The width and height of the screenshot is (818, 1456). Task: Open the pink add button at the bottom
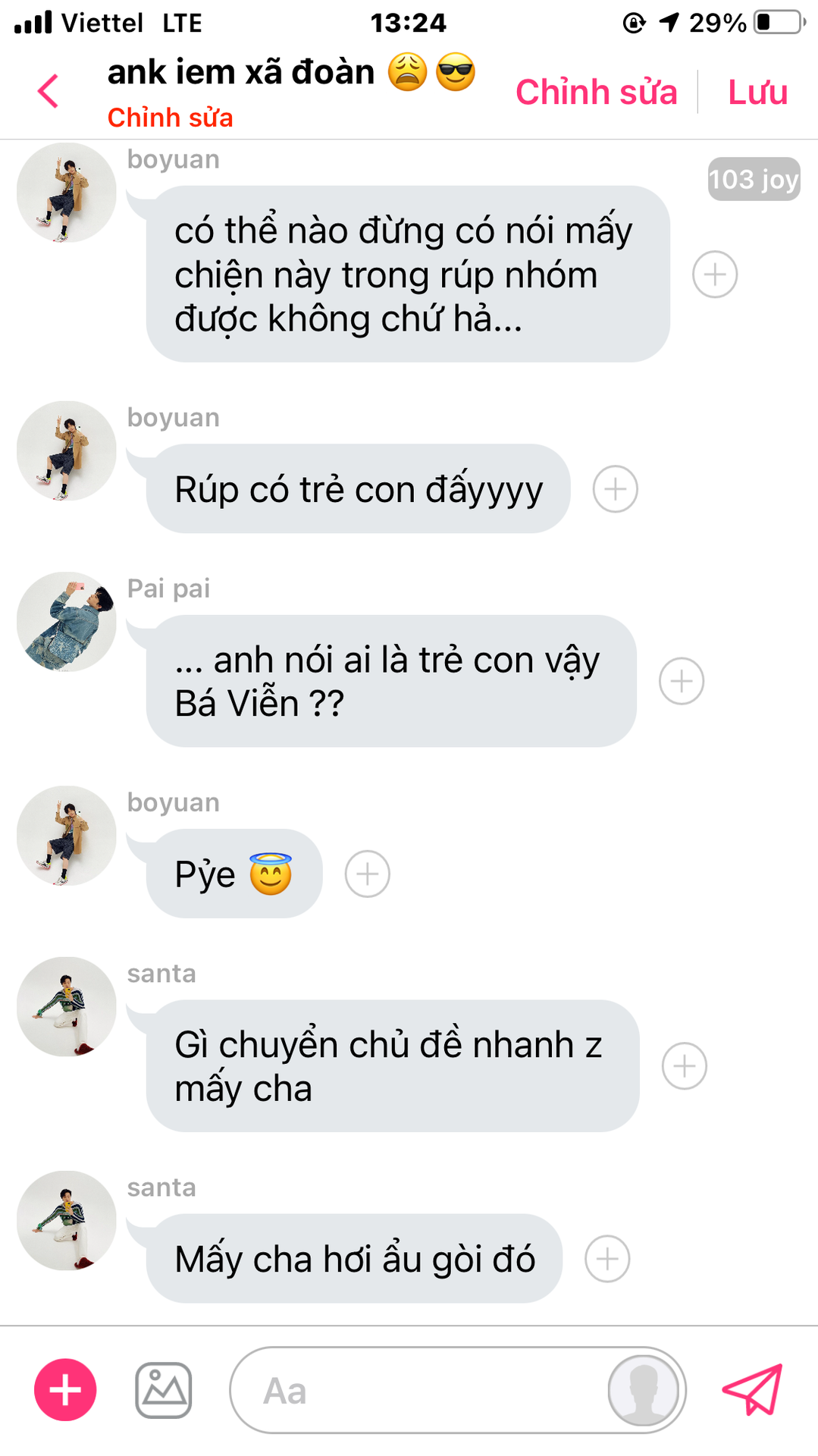click(x=65, y=1390)
